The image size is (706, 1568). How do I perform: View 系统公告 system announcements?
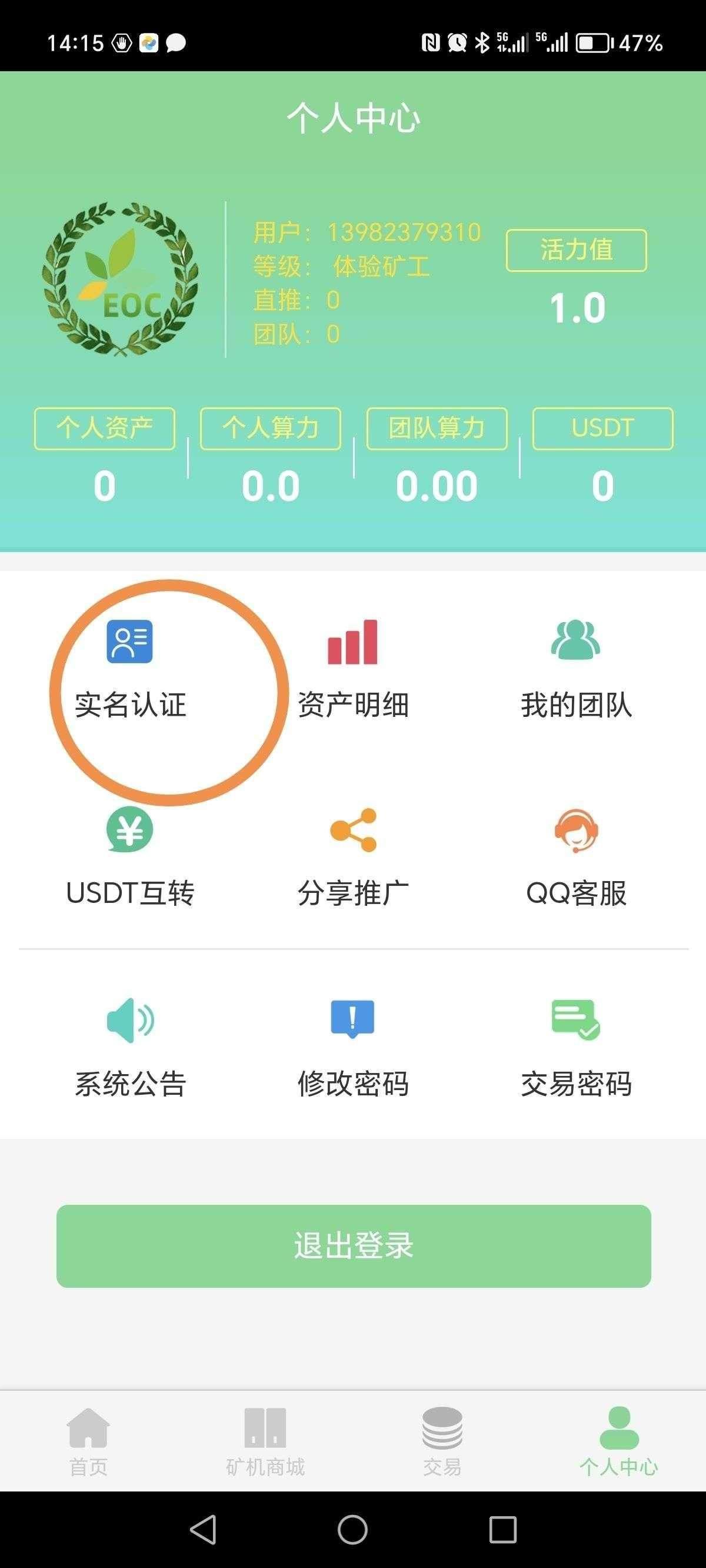point(129,1048)
